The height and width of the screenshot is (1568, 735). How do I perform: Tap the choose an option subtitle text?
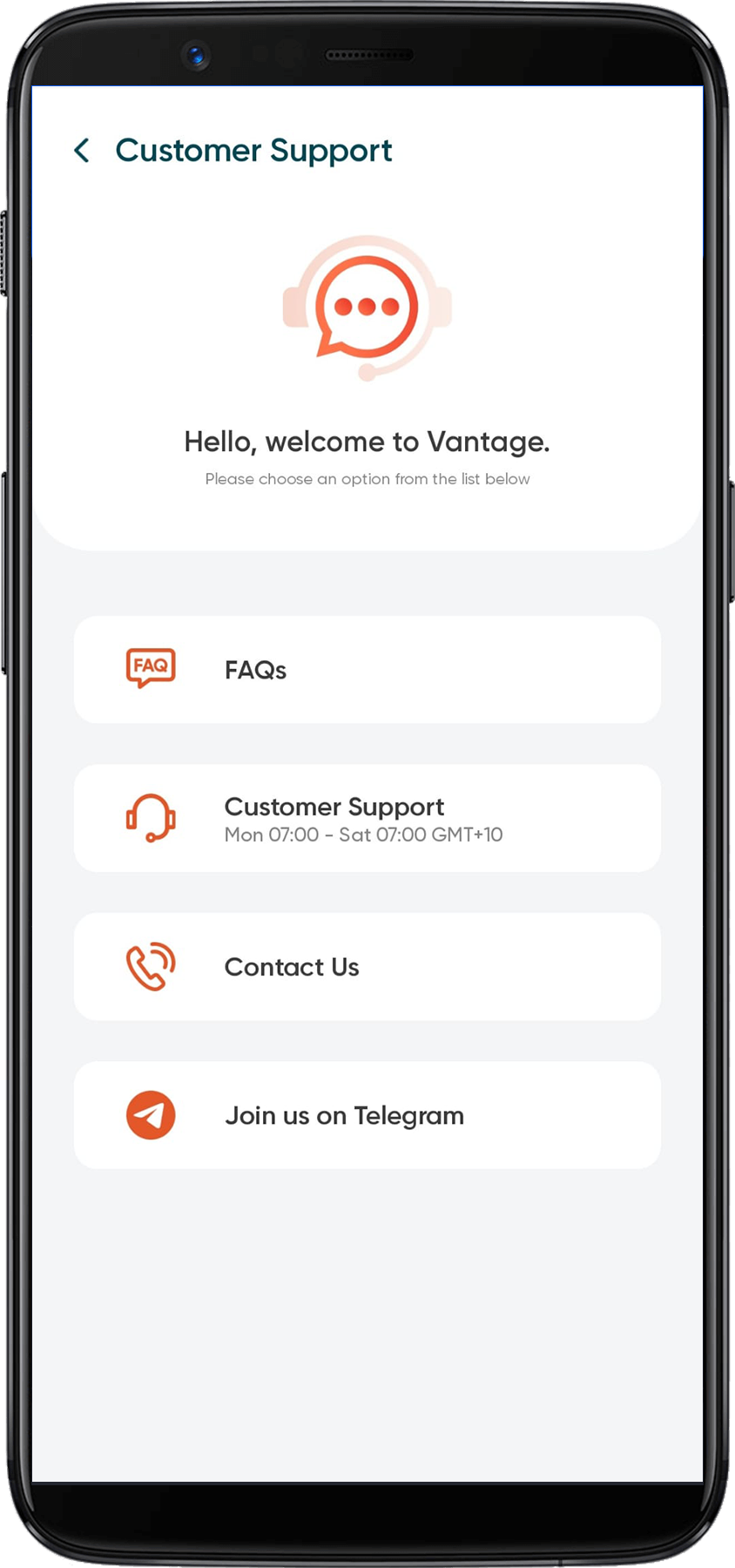(x=367, y=478)
